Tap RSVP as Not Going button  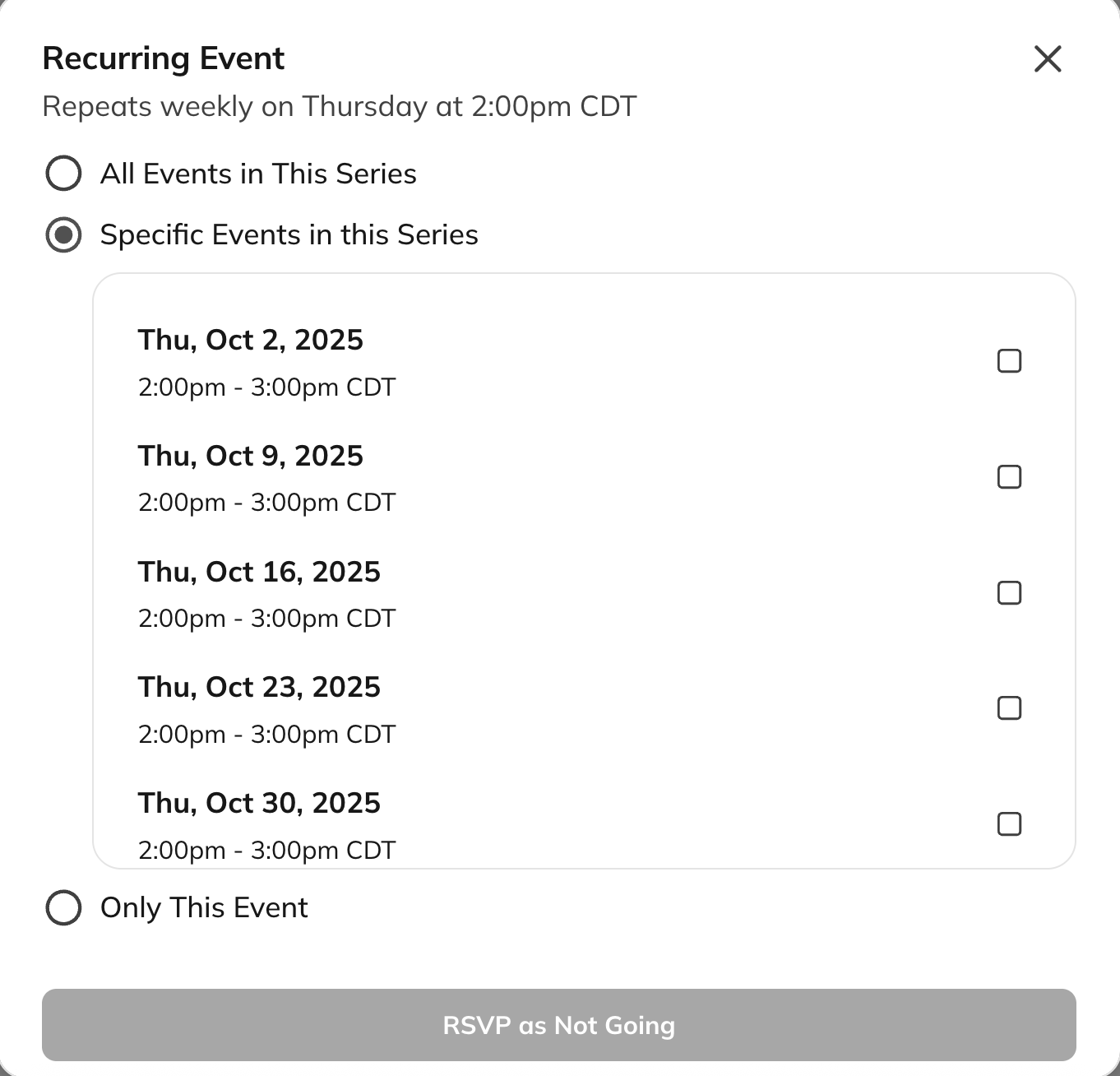[x=559, y=1025]
